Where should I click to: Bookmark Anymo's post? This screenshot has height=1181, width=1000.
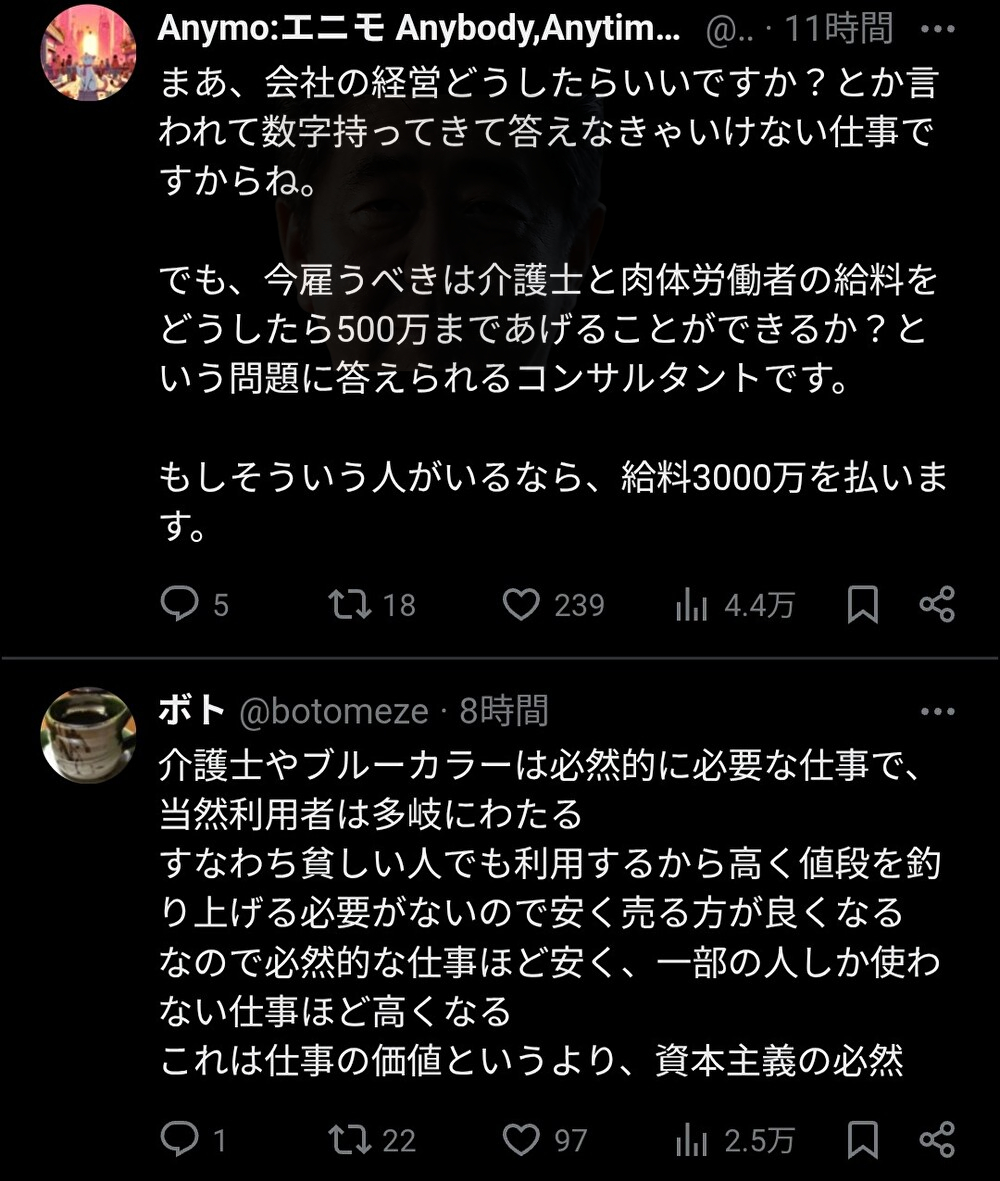click(x=862, y=604)
